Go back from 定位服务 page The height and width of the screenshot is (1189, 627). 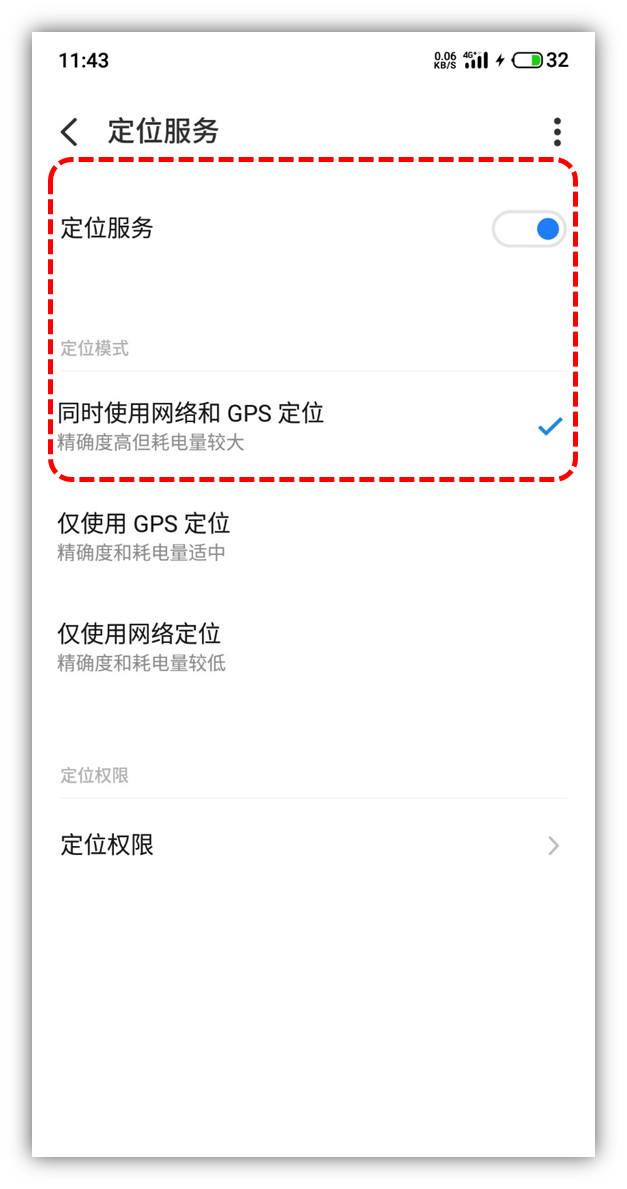[x=69, y=132]
